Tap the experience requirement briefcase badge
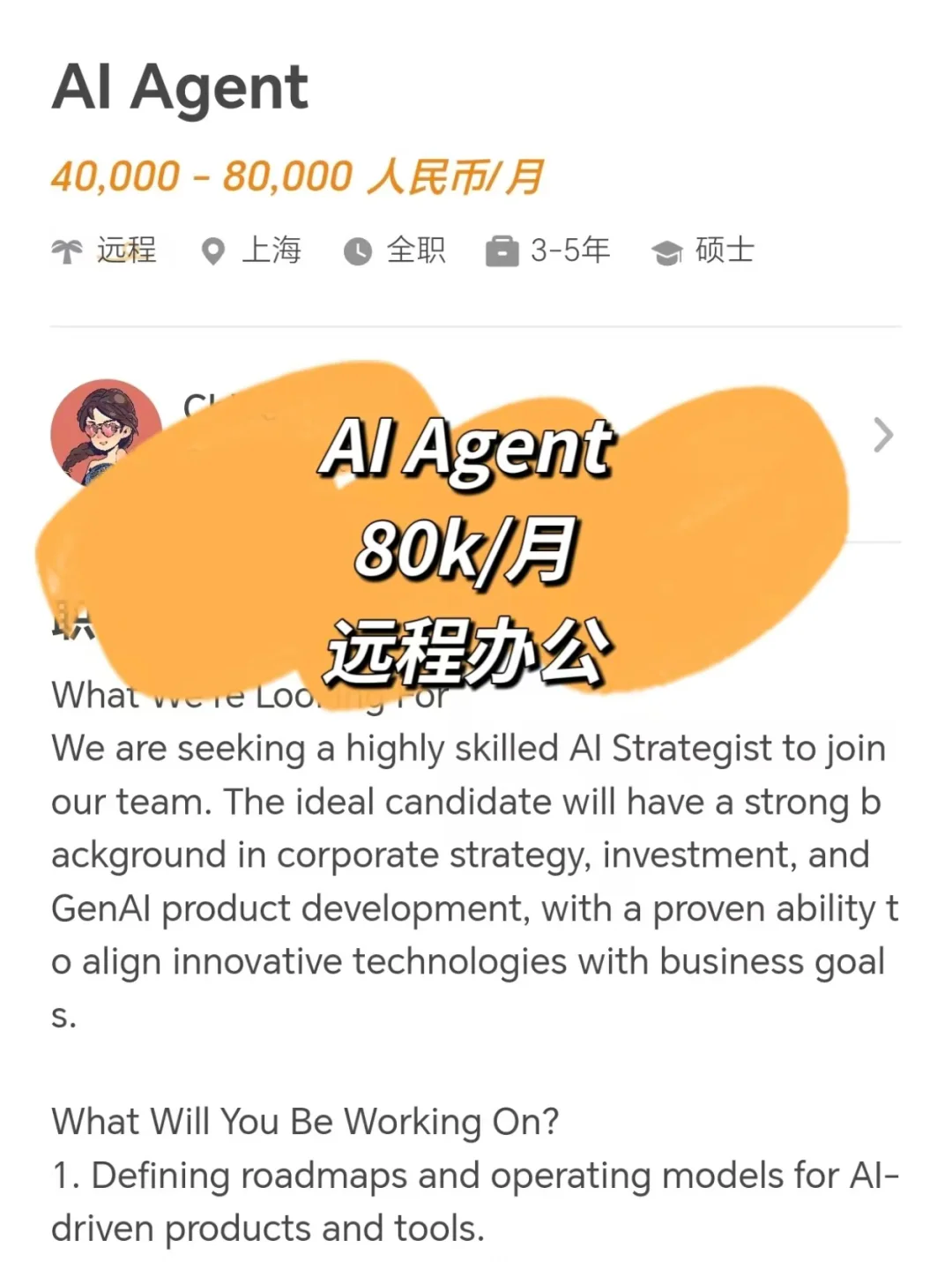 [x=502, y=251]
